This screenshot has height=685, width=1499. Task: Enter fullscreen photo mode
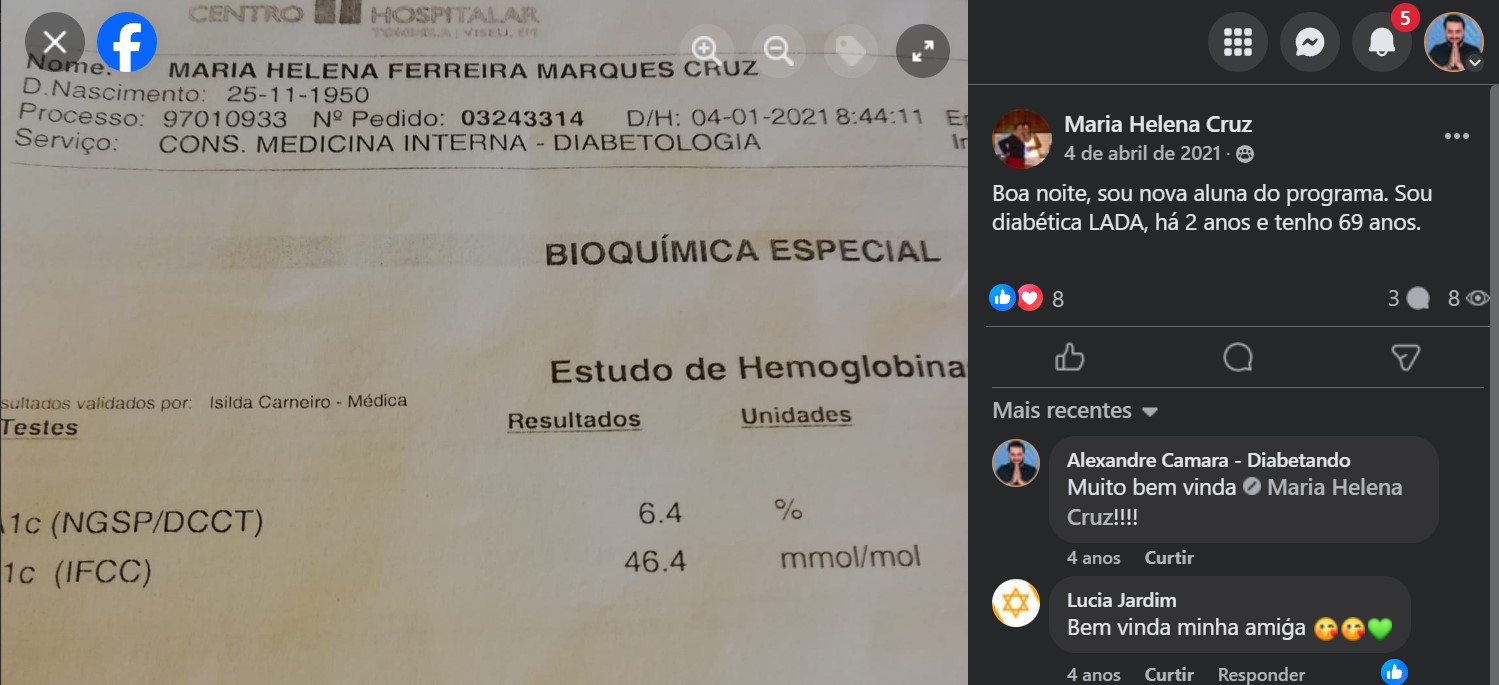[x=923, y=50]
